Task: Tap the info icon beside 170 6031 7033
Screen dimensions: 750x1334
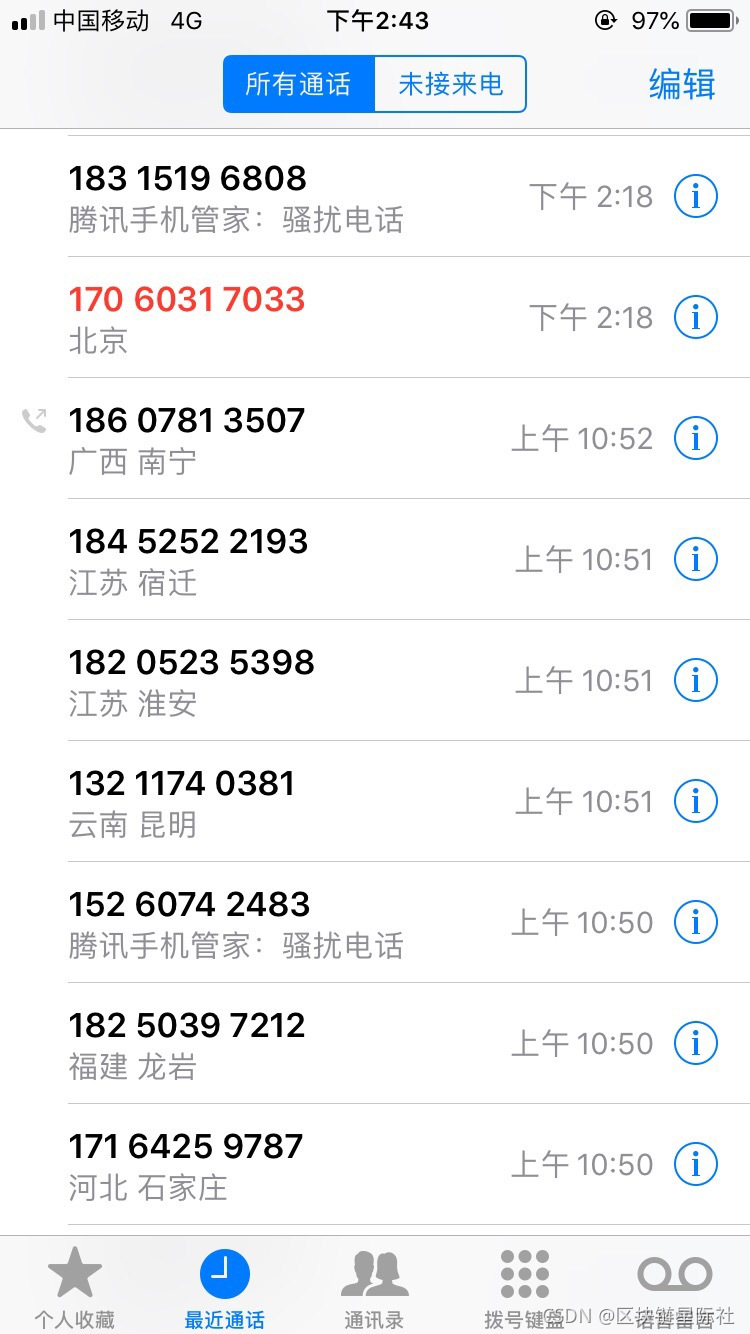Action: 695,317
